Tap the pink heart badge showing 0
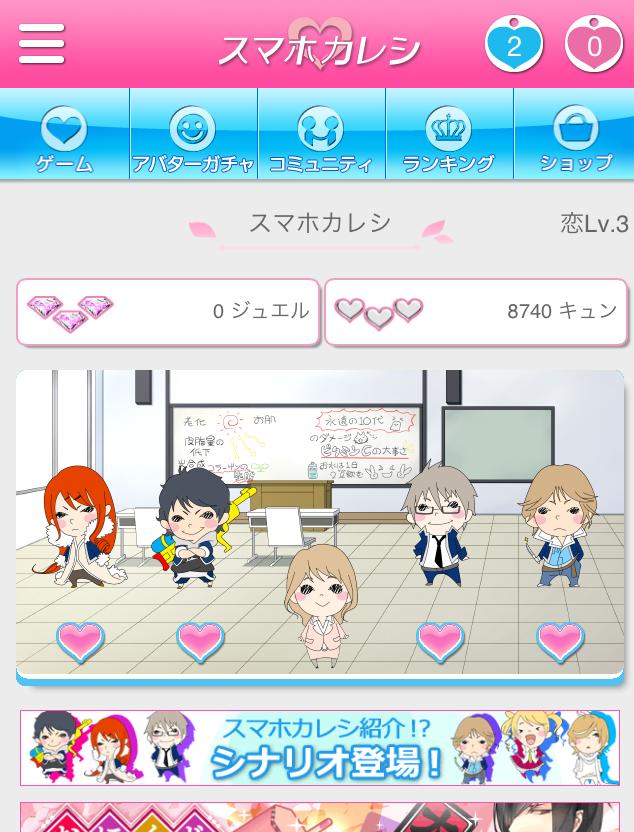 [x=594, y=45]
